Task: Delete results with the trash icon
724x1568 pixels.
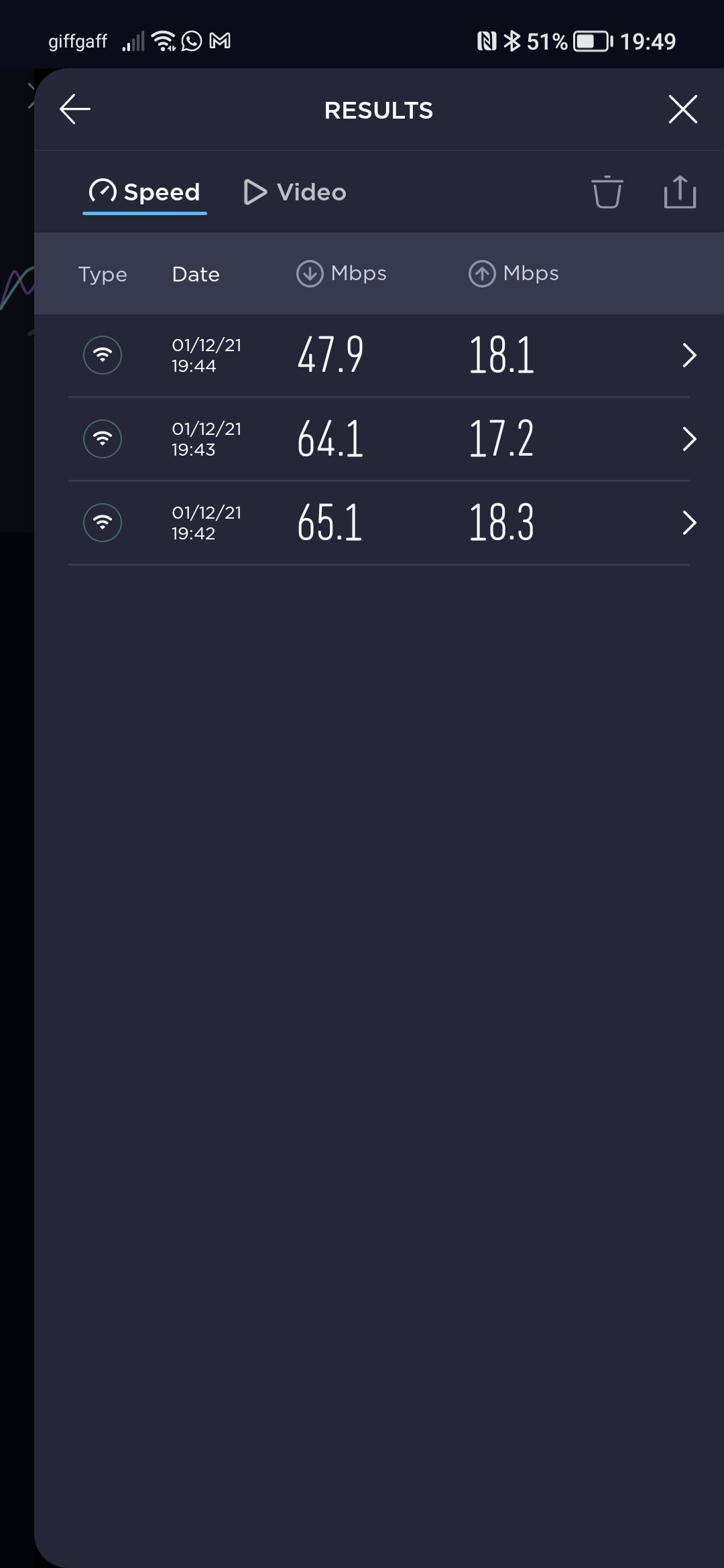Action: (x=607, y=192)
